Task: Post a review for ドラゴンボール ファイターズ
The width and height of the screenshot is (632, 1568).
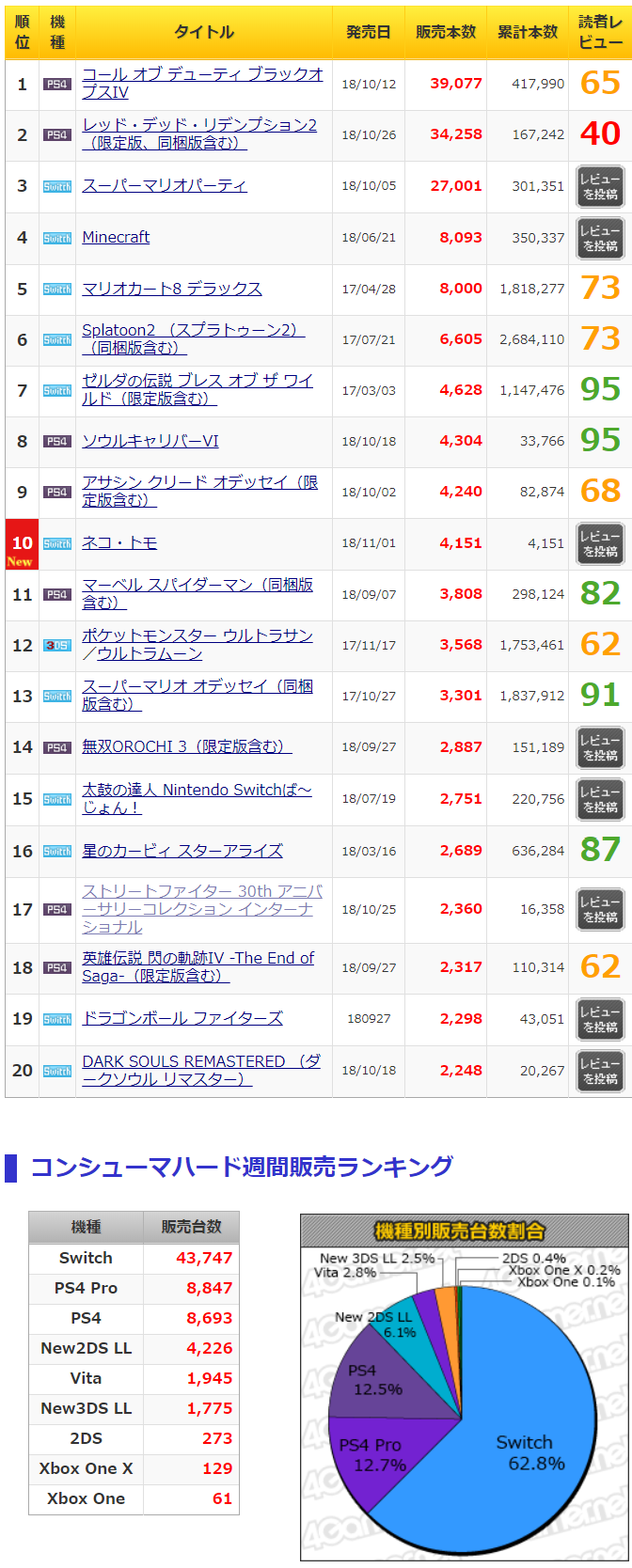Action: pos(600,1019)
